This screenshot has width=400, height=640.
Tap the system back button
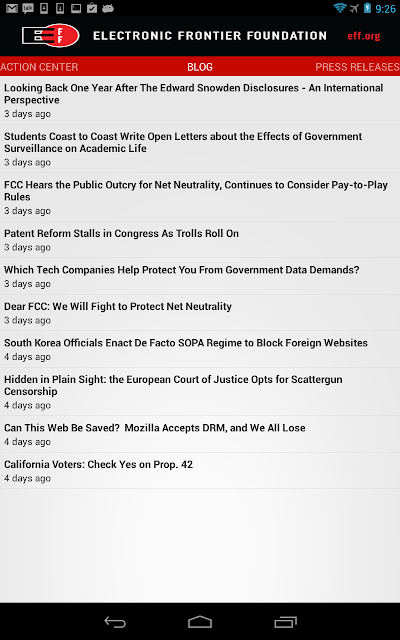click(x=115, y=622)
